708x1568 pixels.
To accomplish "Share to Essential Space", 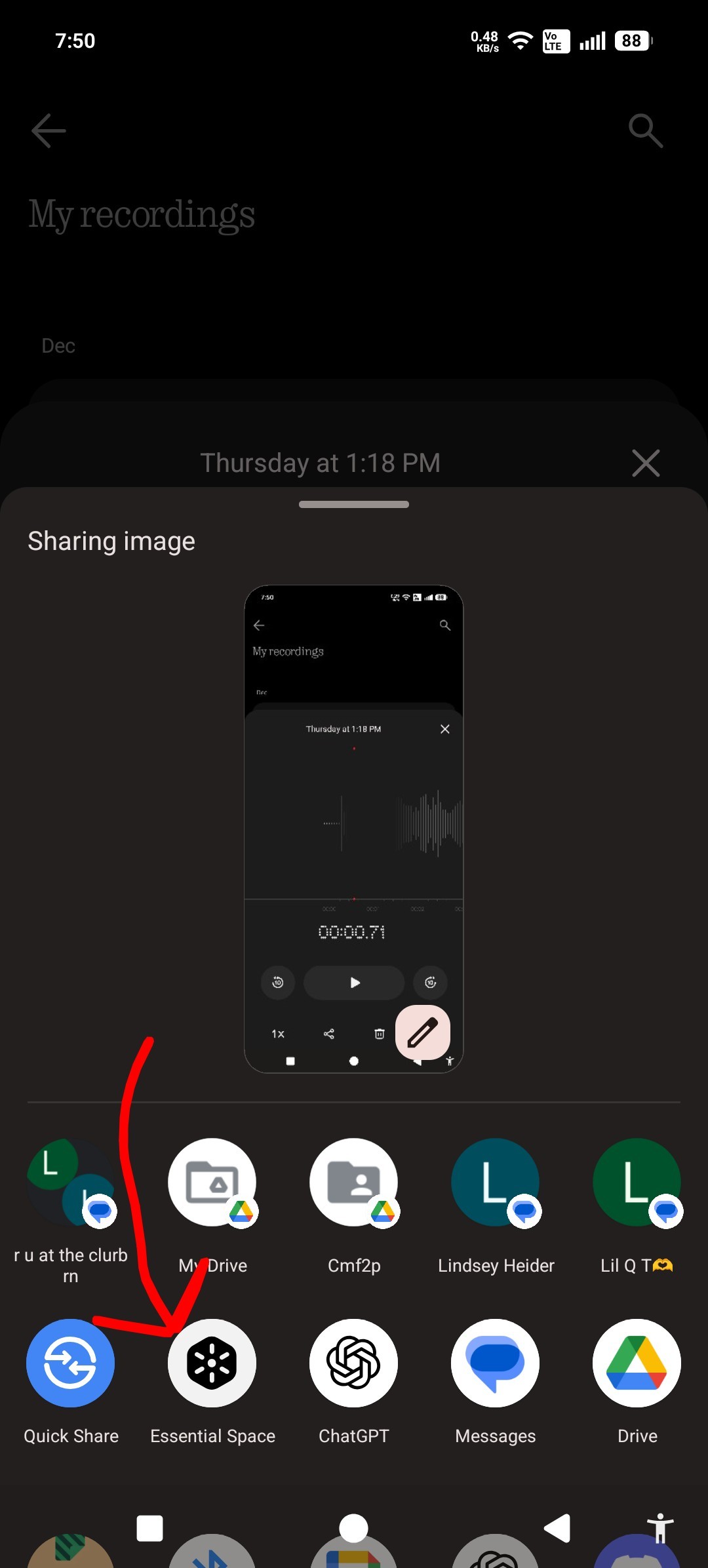I will [x=212, y=1363].
